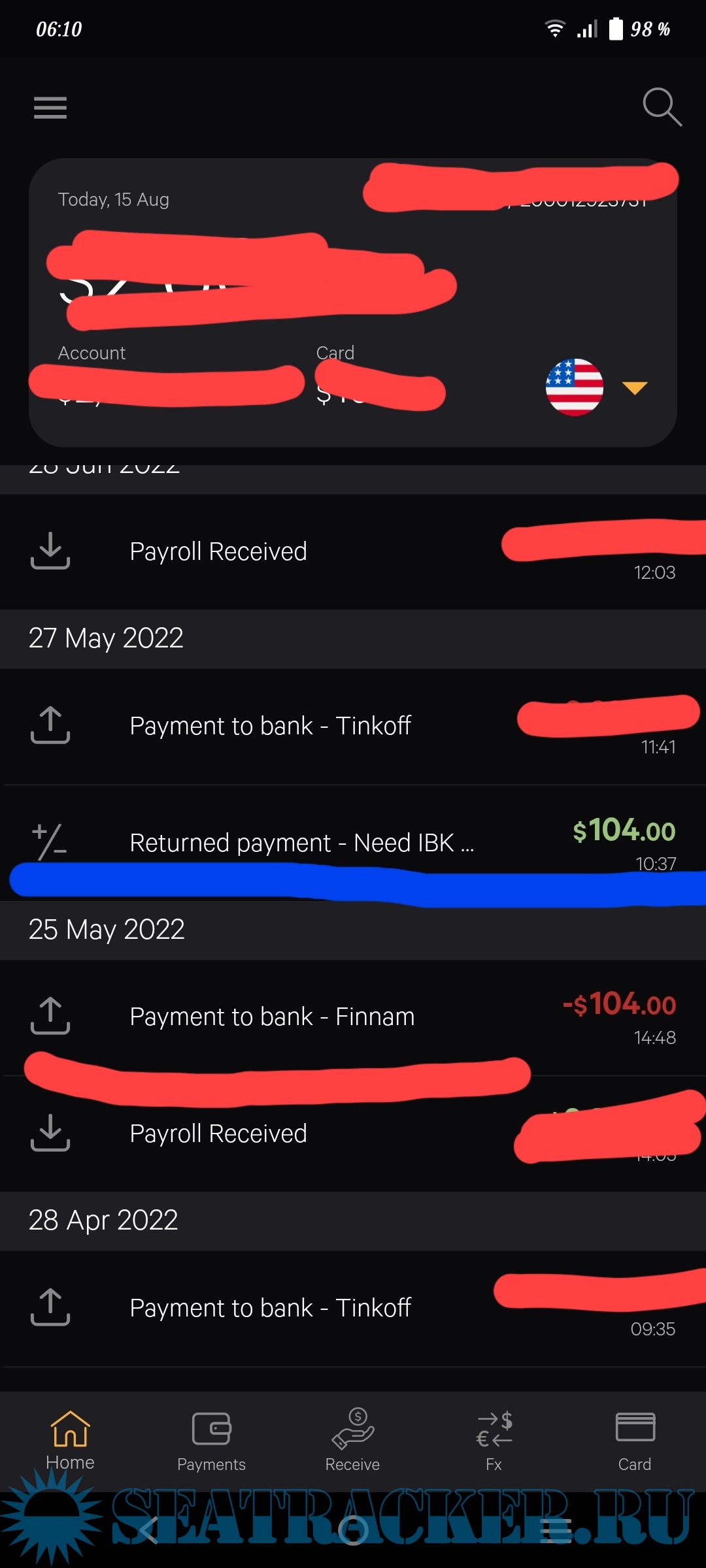706x1568 pixels.
Task: Open the search icon
Action: point(662,106)
